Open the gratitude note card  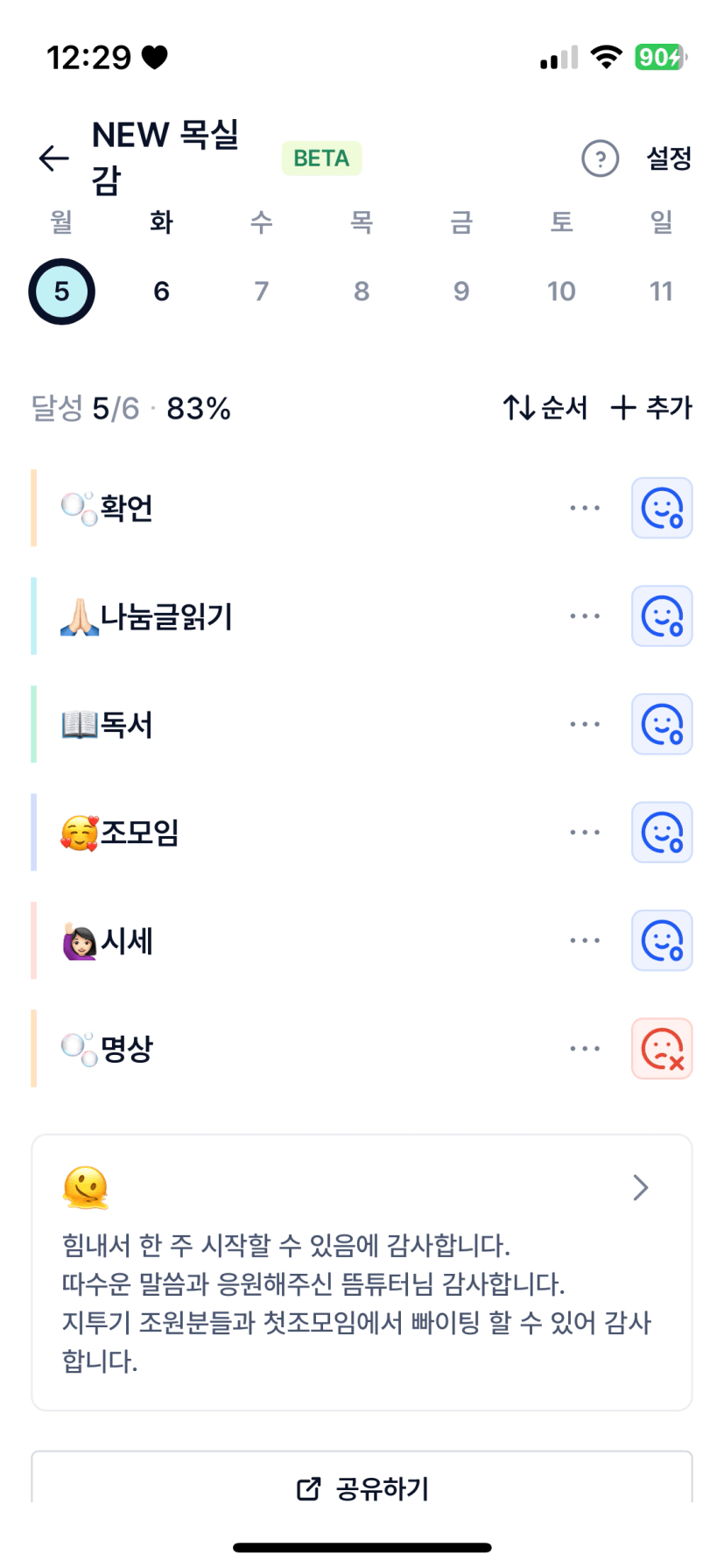point(362,1272)
